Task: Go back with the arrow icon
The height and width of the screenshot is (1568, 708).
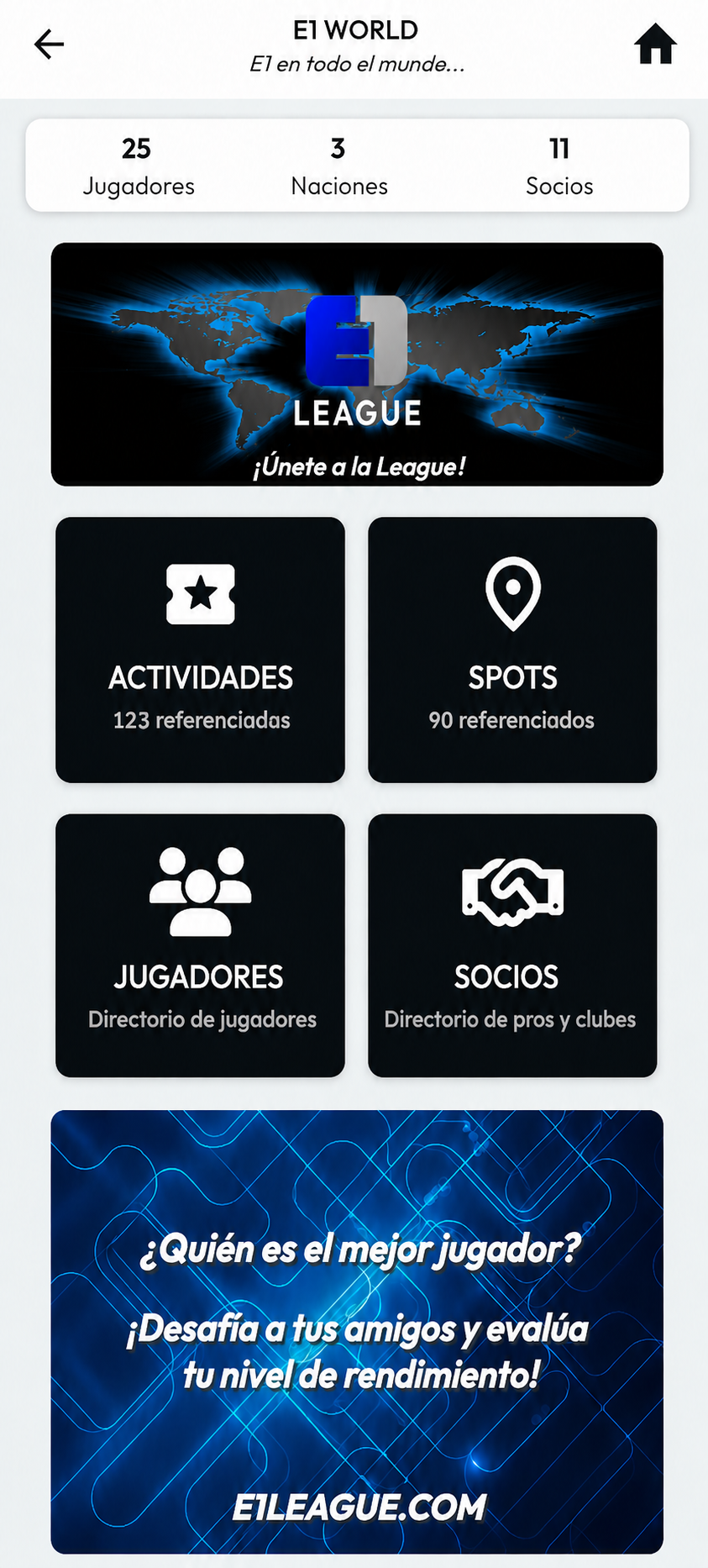Action: pyautogui.click(x=49, y=45)
